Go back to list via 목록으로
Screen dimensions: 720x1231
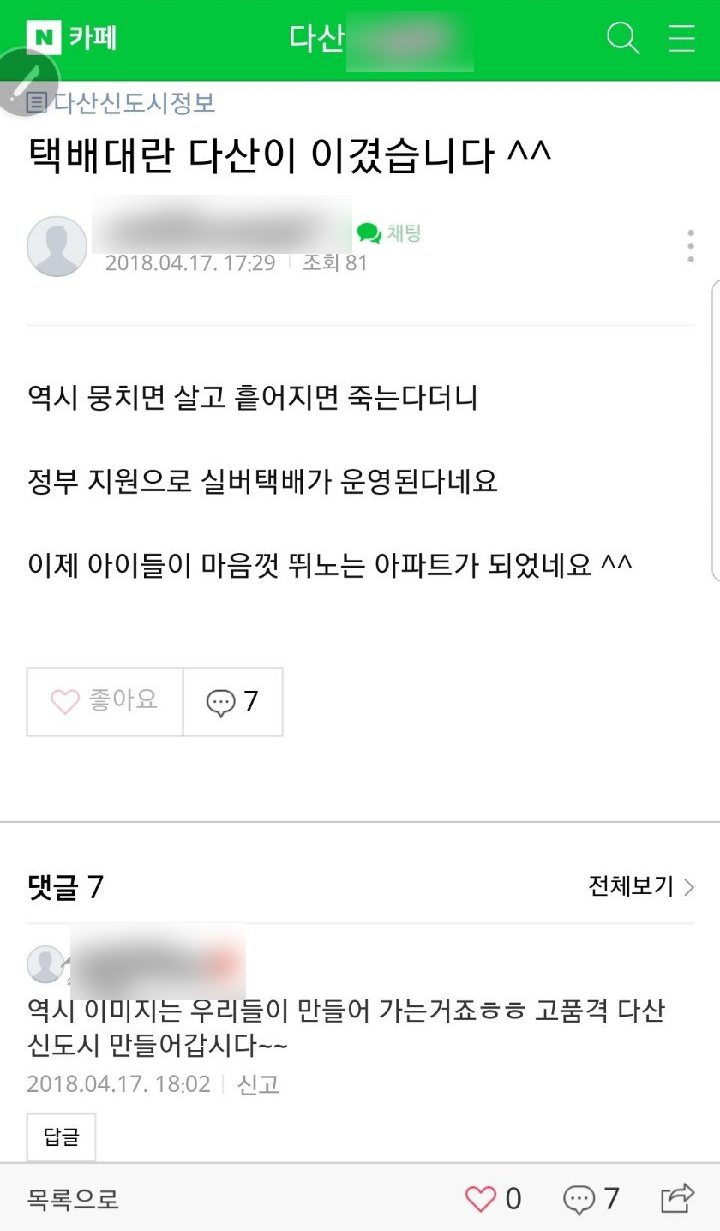[73, 1198]
